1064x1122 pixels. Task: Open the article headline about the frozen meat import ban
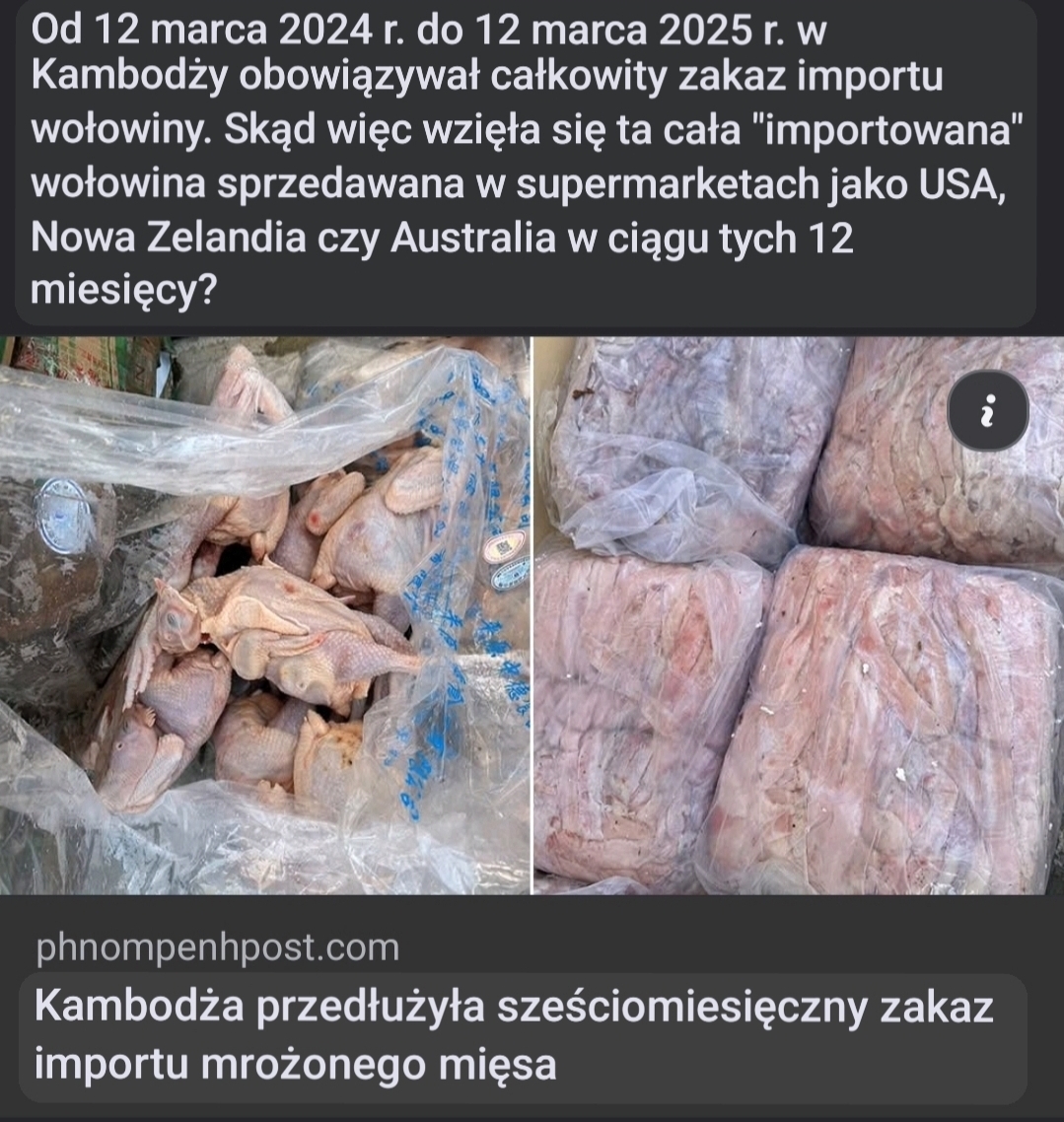(513, 1035)
